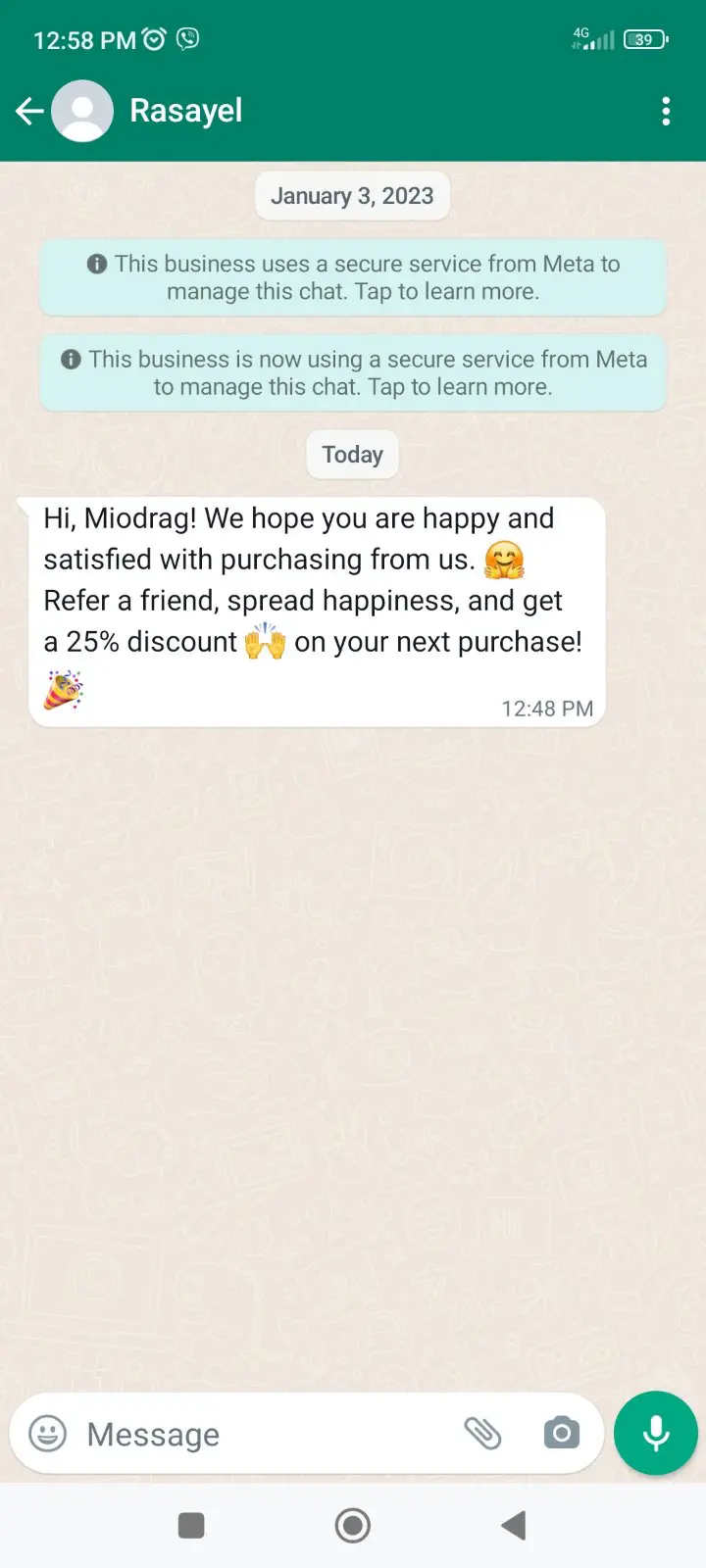The image size is (706, 1568).
Task: Go back to the chats list
Action: coord(29,112)
